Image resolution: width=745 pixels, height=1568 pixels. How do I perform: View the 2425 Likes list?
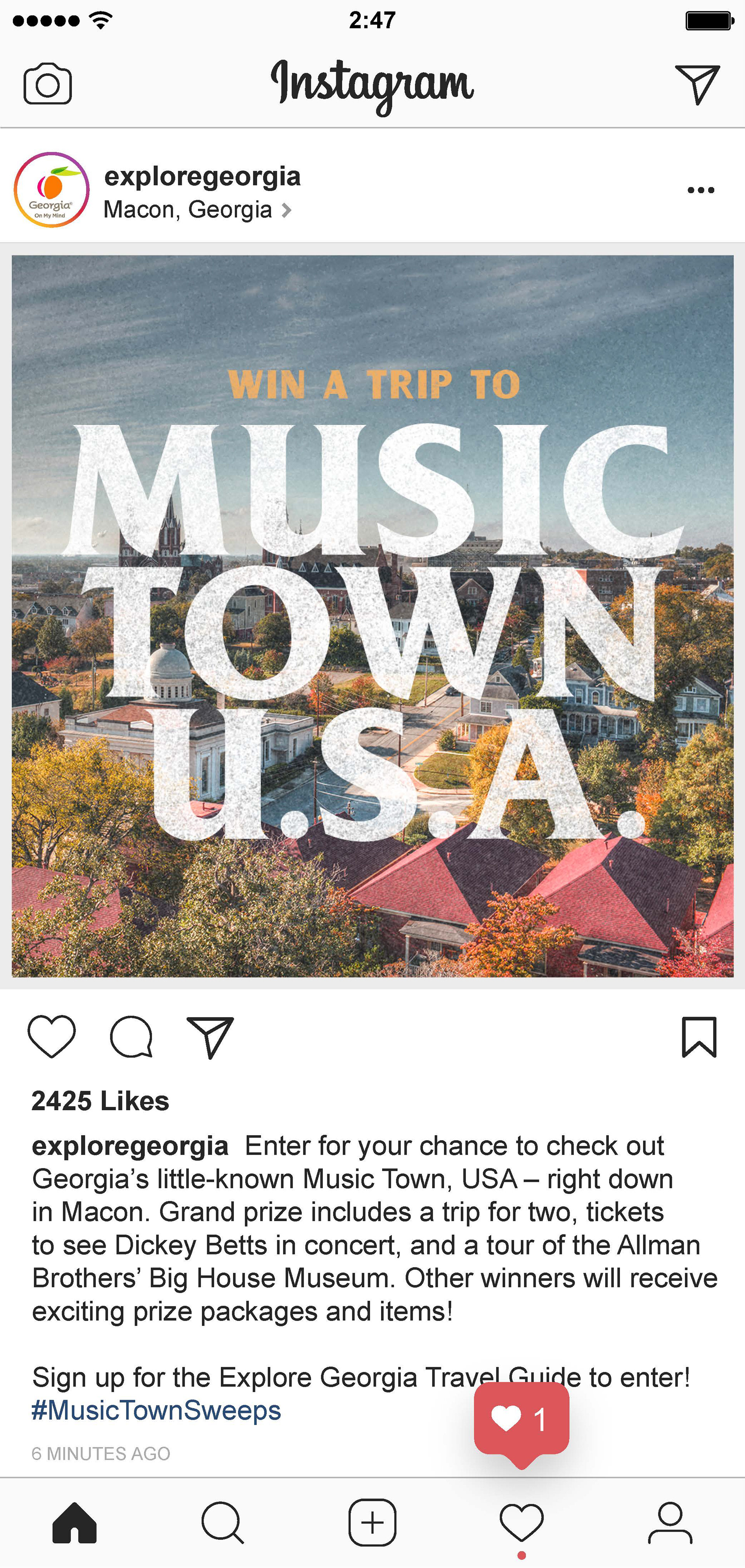[100, 1101]
